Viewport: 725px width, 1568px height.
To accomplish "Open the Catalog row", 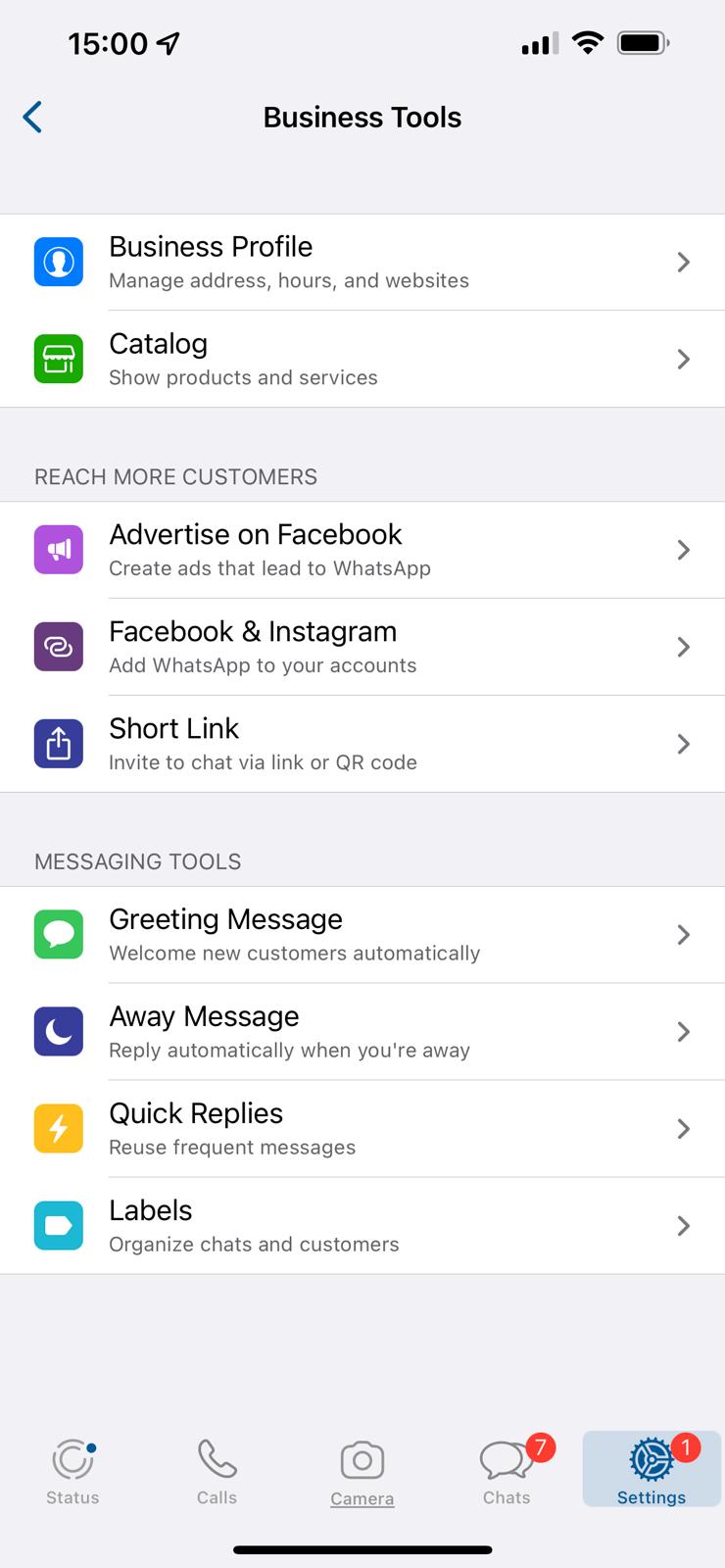I will 362,359.
